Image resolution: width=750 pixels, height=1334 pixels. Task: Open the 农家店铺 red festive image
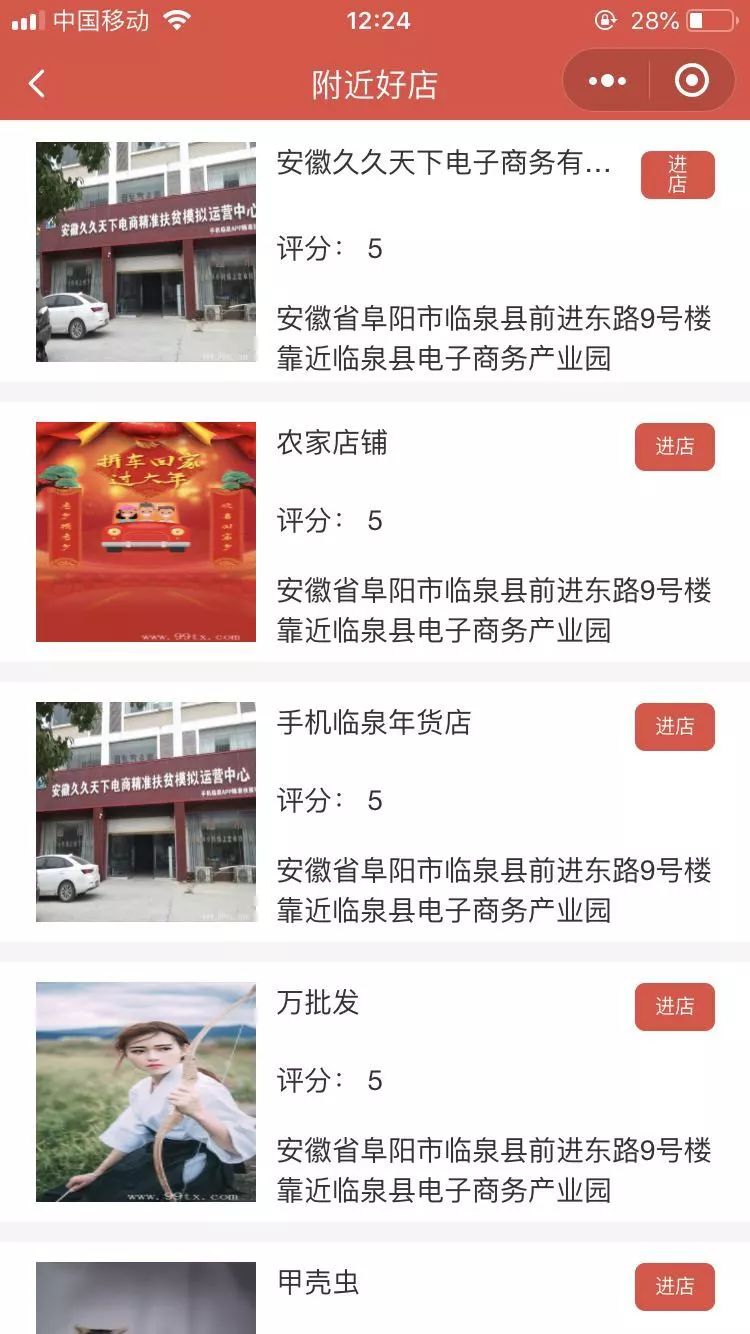[146, 532]
